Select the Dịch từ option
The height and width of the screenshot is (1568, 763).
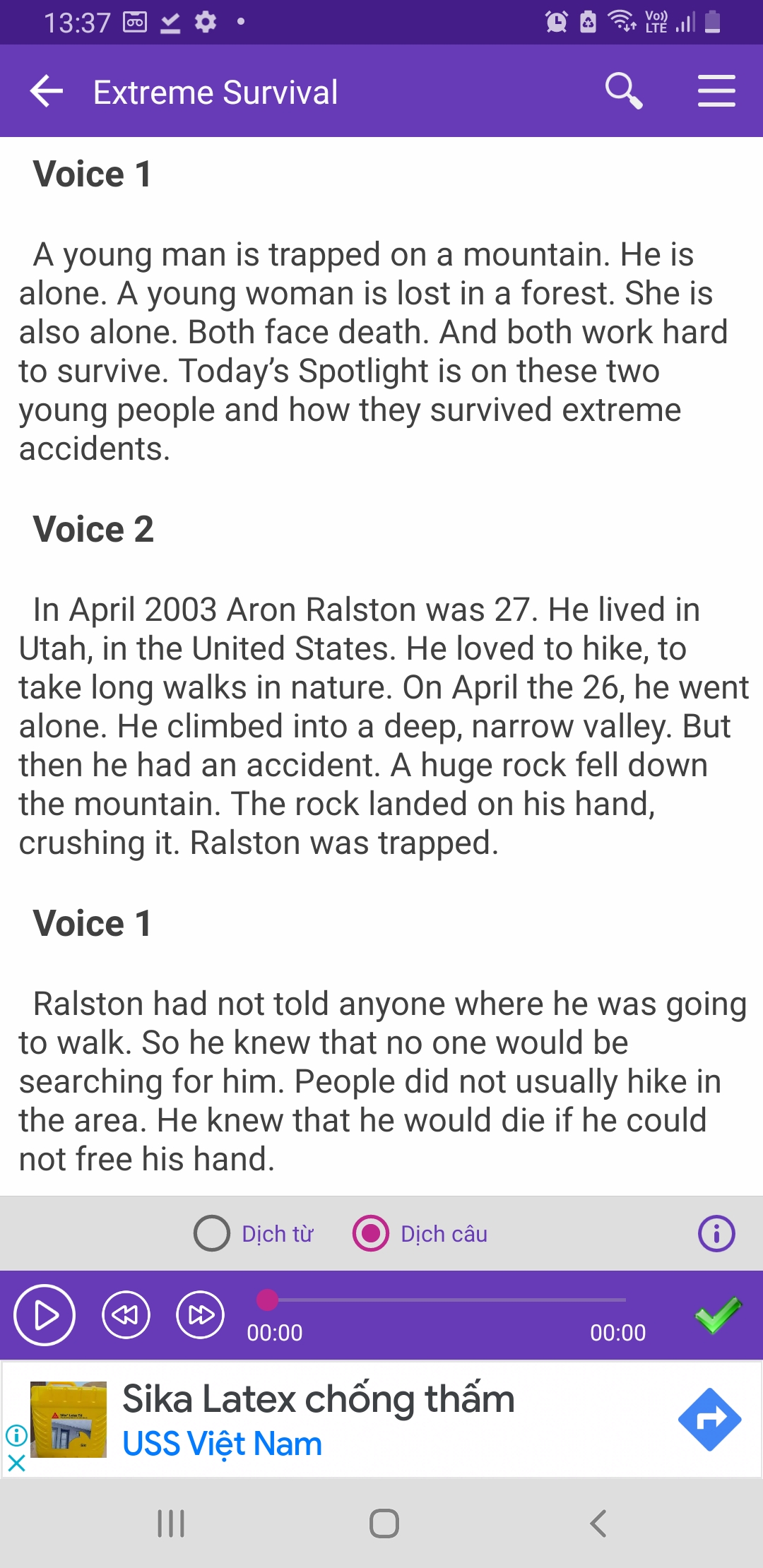click(x=212, y=1233)
